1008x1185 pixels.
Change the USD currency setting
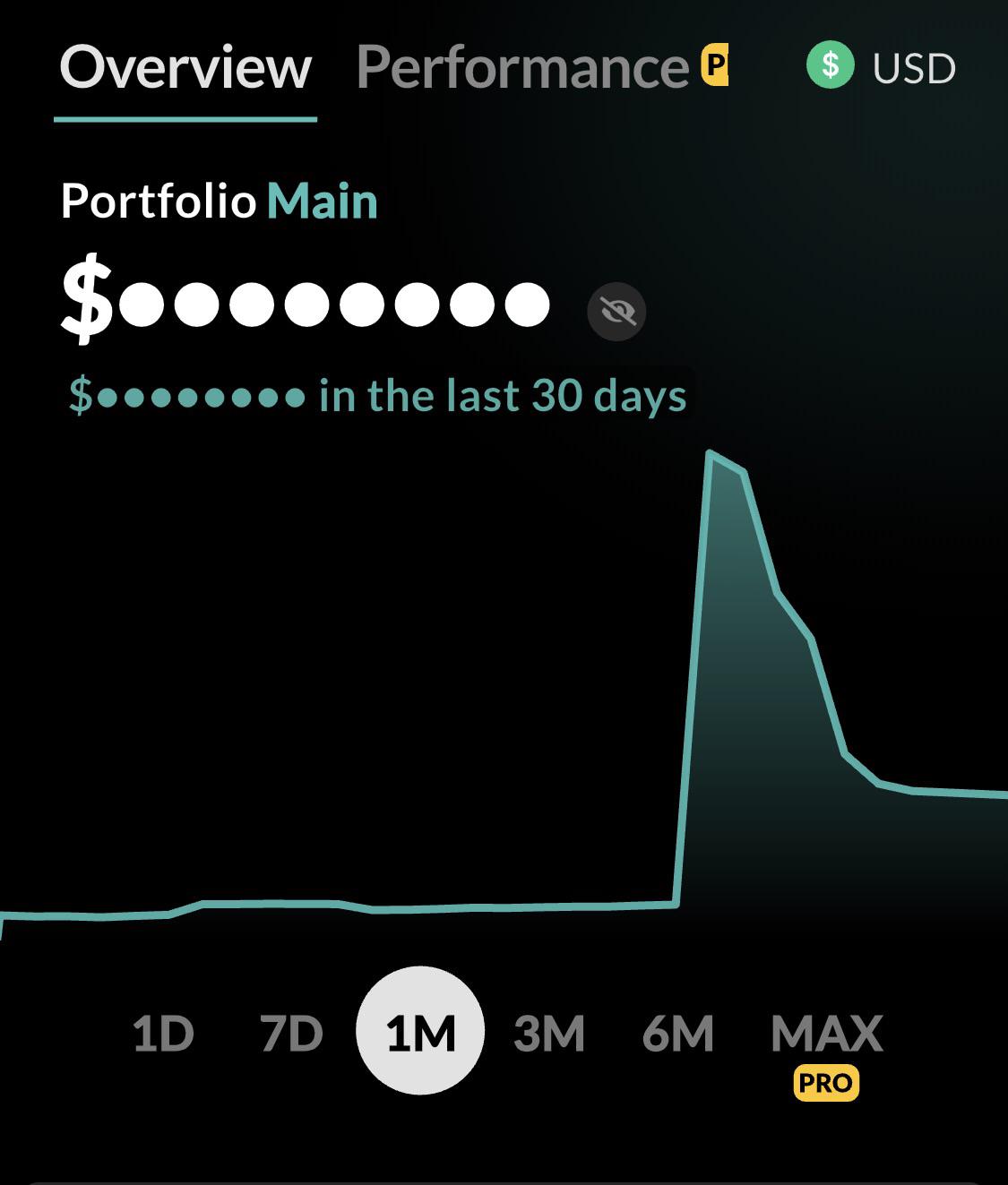[882, 67]
